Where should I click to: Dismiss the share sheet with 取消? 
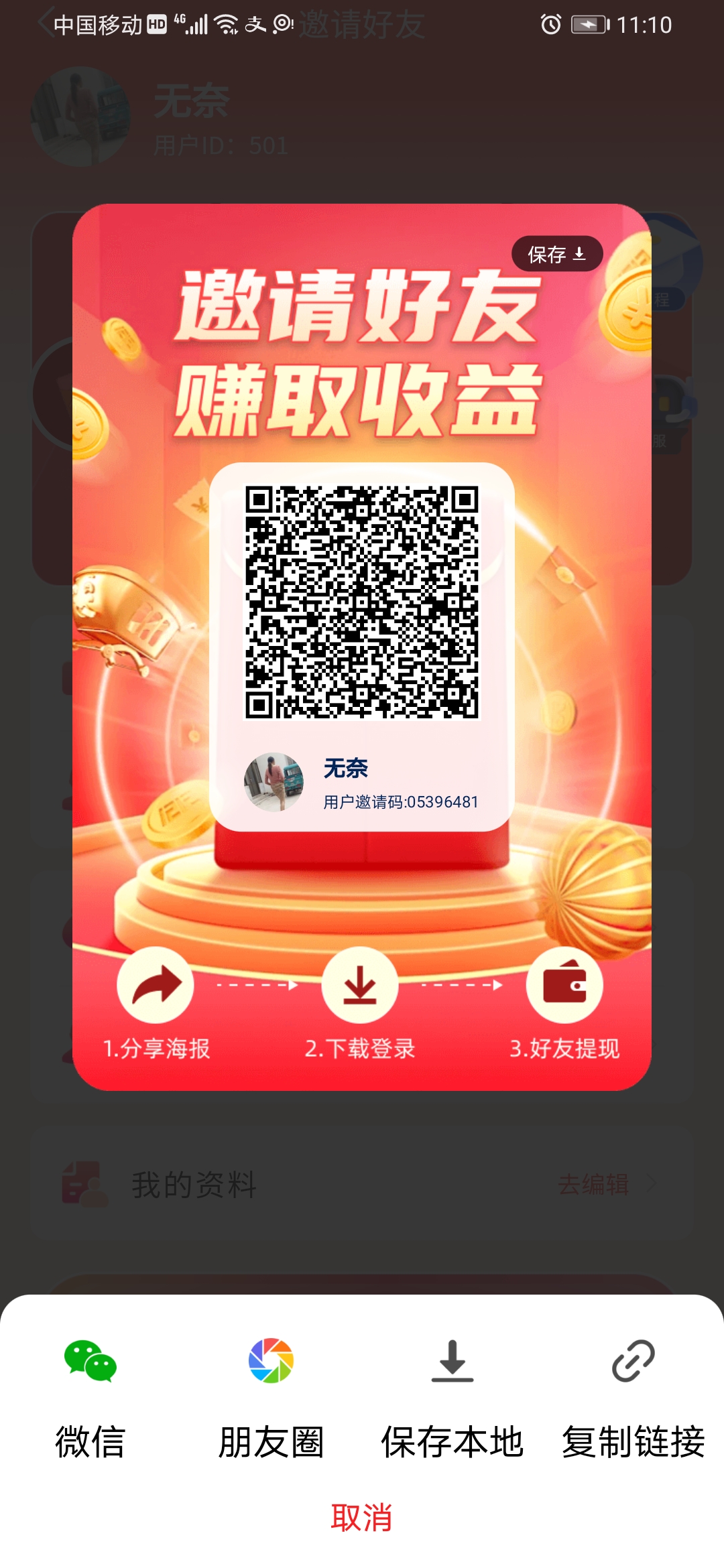362,1518
